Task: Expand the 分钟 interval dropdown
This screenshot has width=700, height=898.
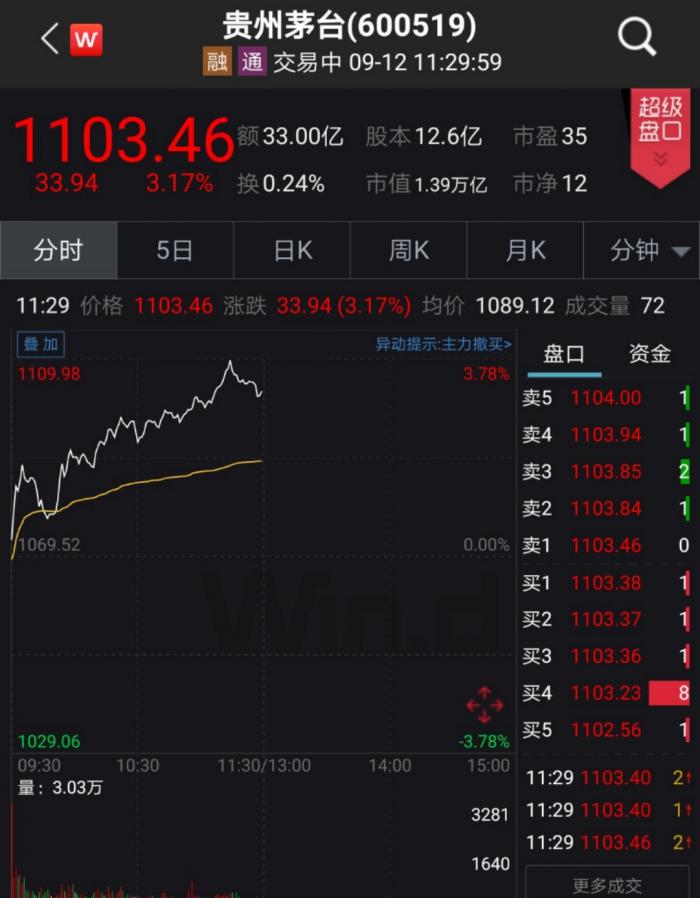Action: point(652,250)
